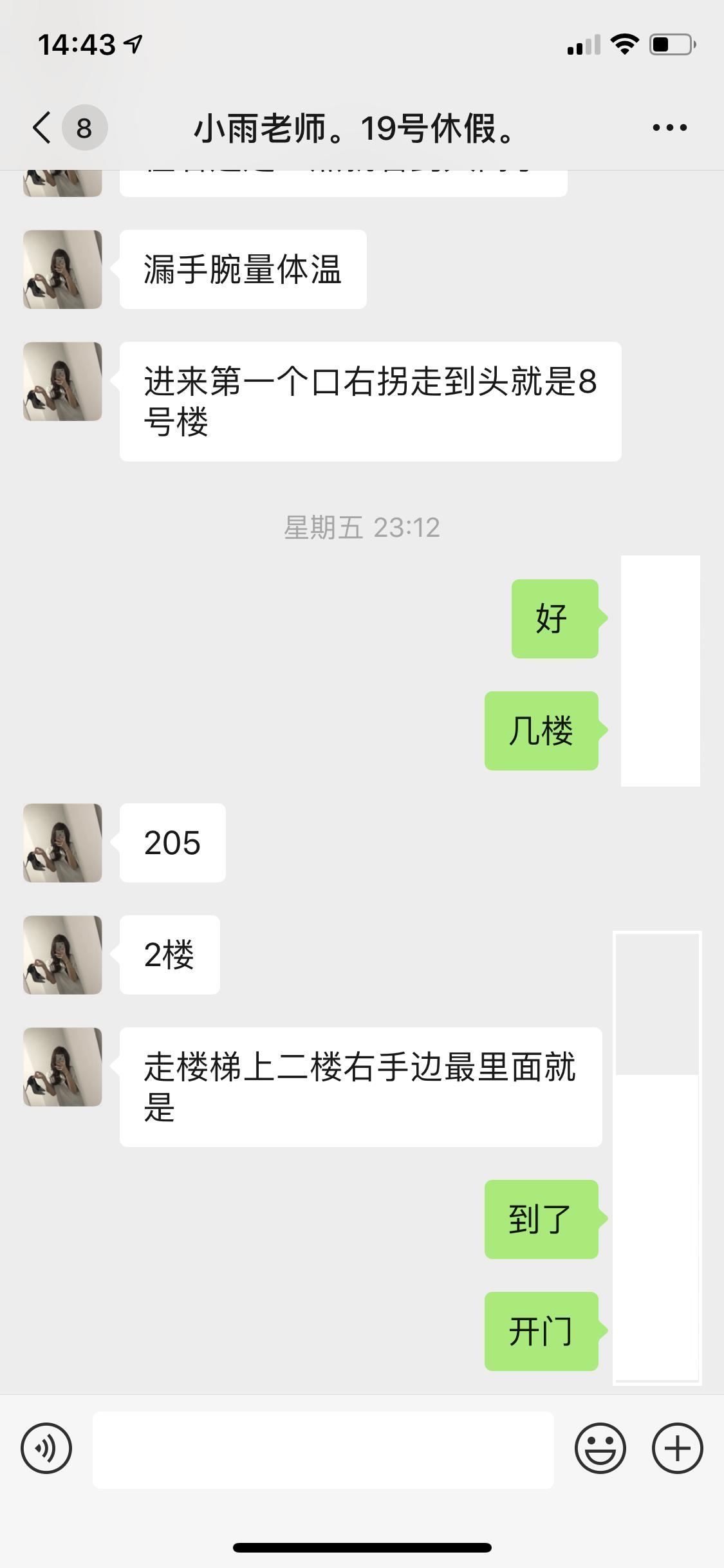This screenshot has height=1568, width=724.
Task: Tap the back arrow to leave the chat
Action: (x=40, y=127)
